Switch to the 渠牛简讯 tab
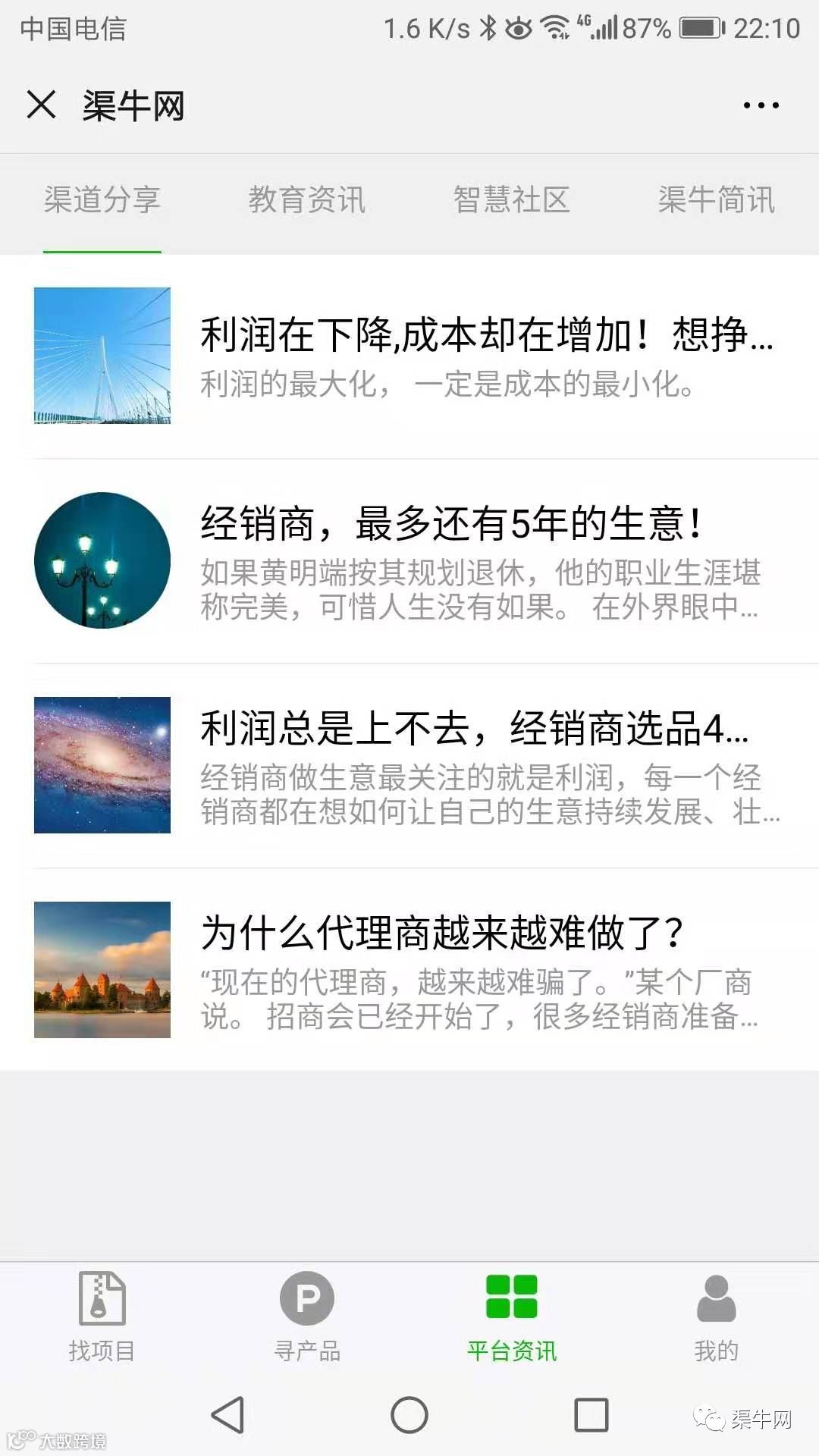The image size is (819, 1456). (717, 200)
